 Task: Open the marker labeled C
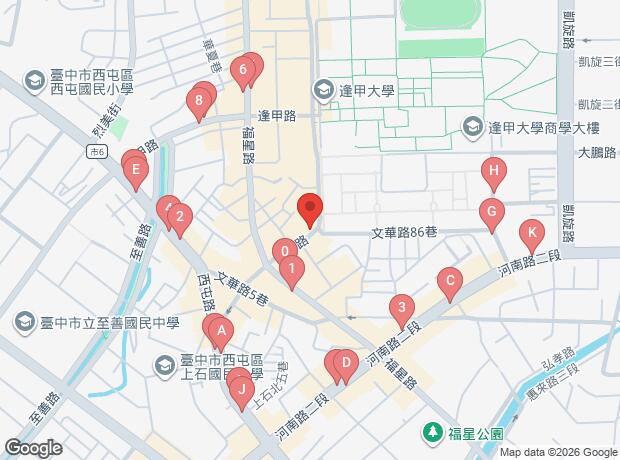click(450, 281)
